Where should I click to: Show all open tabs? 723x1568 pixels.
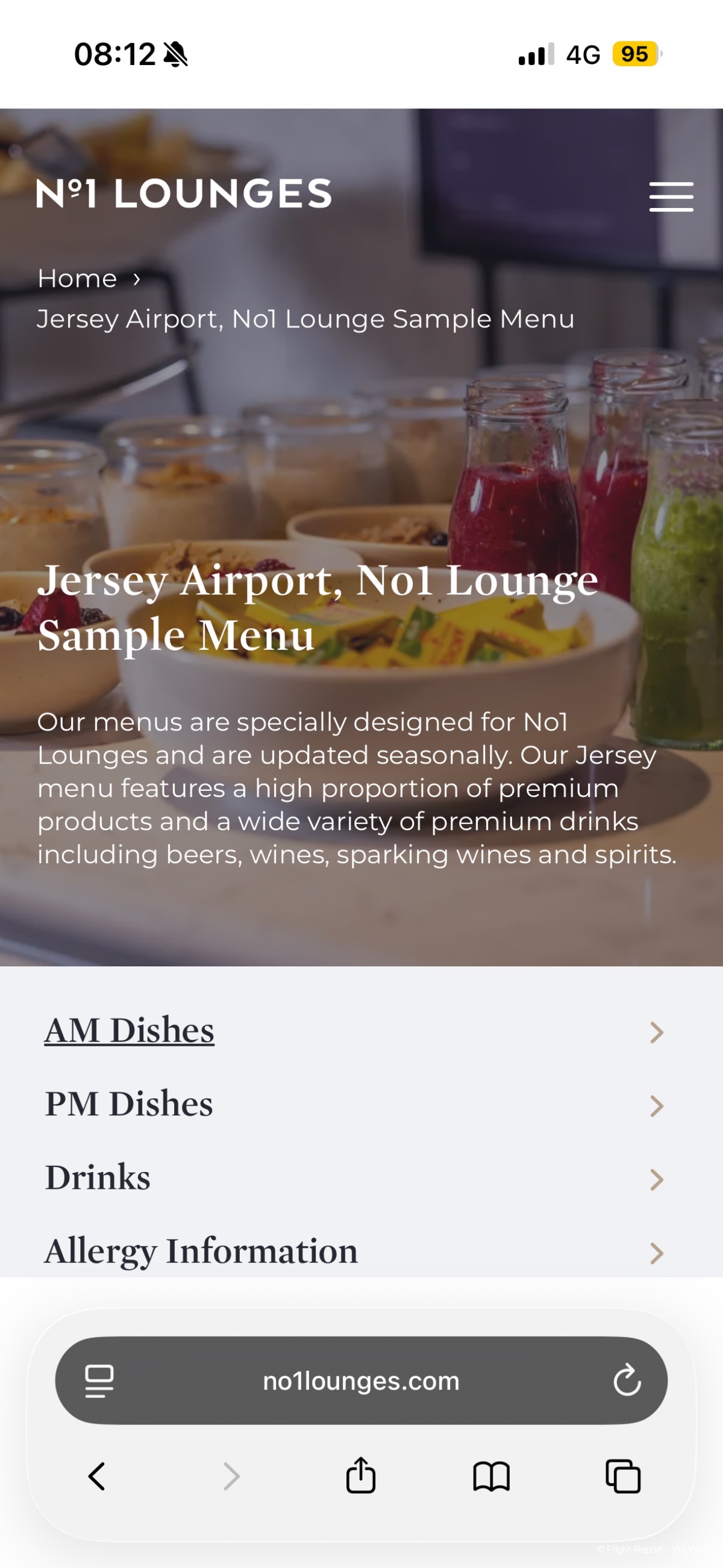click(x=623, y=1476)
